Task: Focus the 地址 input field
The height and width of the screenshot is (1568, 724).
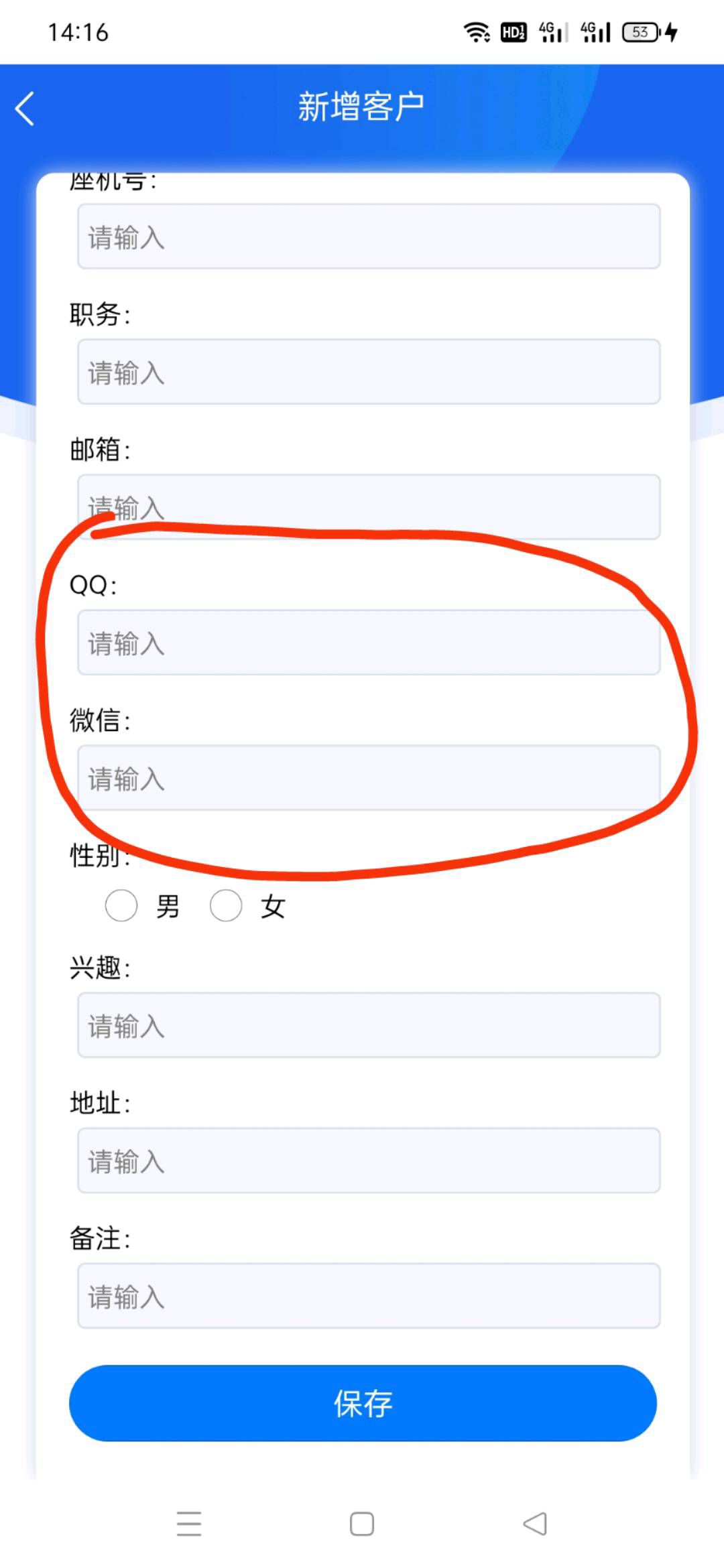Action: click(369, 1161)
